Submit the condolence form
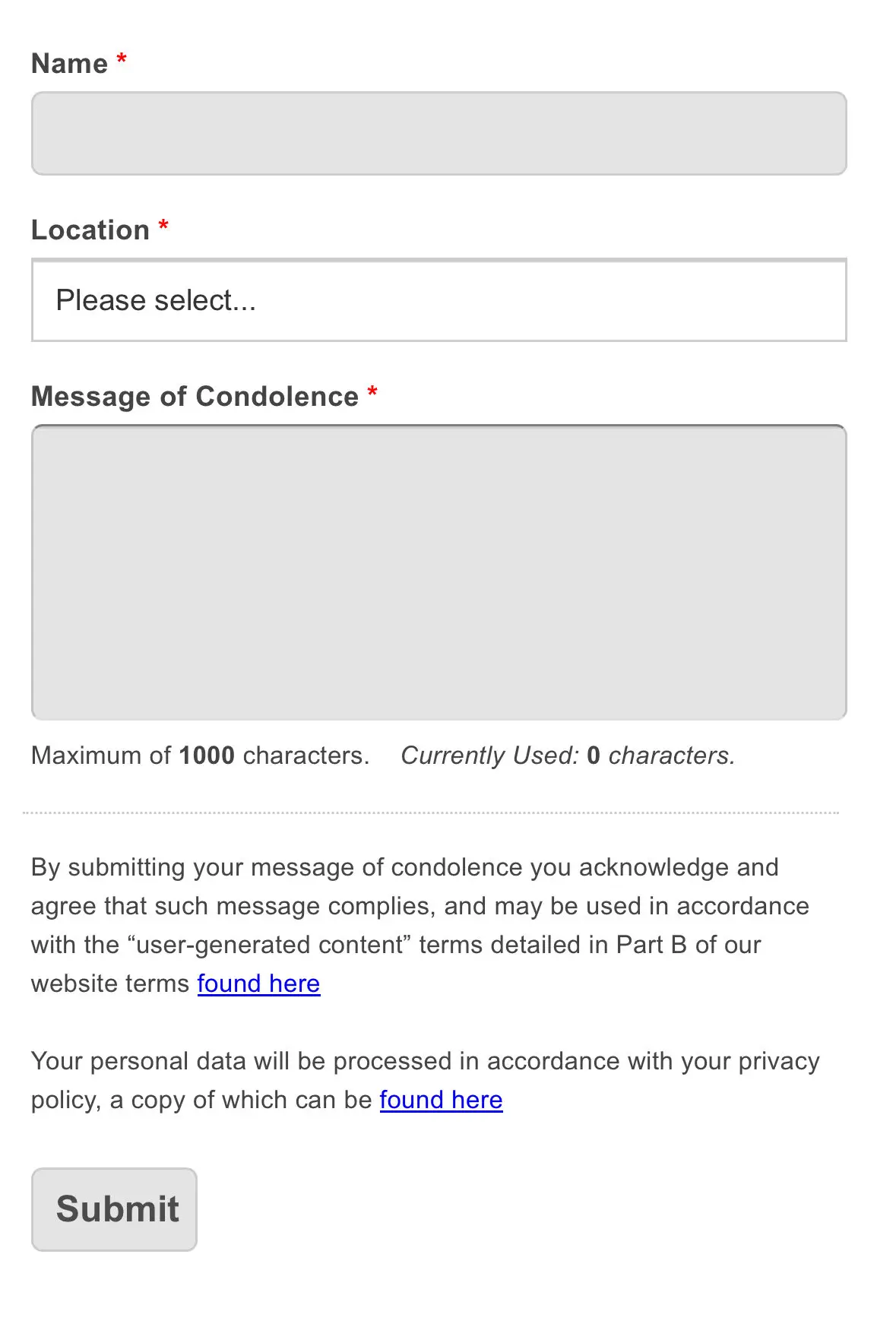Viewport: 896px width, 1324px height. click(114, 1209)
